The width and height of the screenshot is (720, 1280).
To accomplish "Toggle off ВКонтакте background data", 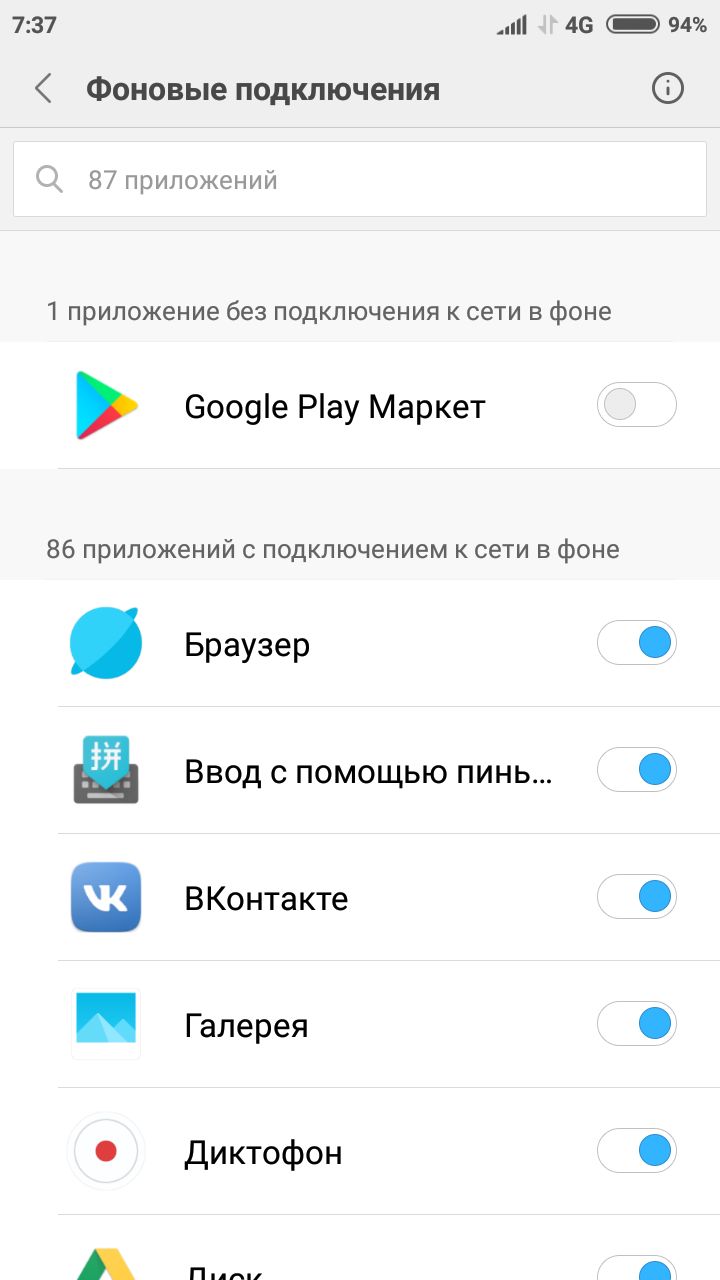I will 636,897.
